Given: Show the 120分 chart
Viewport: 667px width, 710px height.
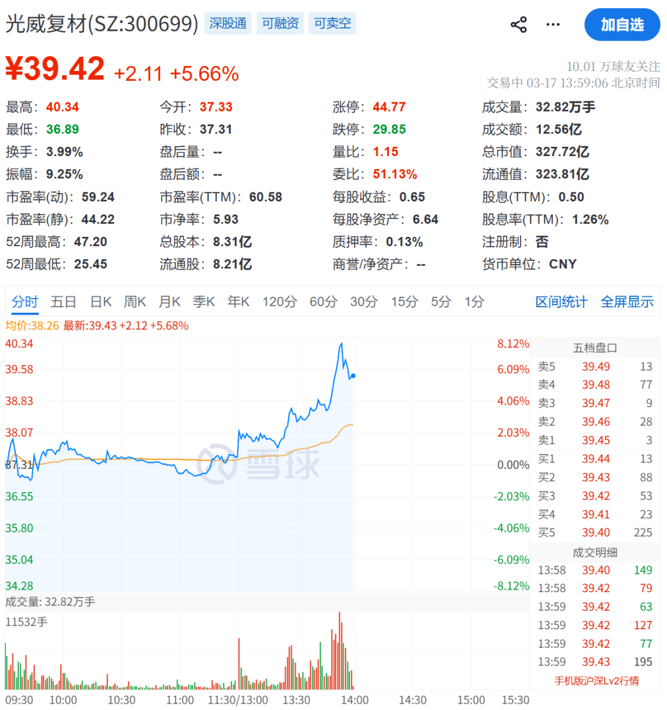Looking at the screenshot, I should [279, 301].
